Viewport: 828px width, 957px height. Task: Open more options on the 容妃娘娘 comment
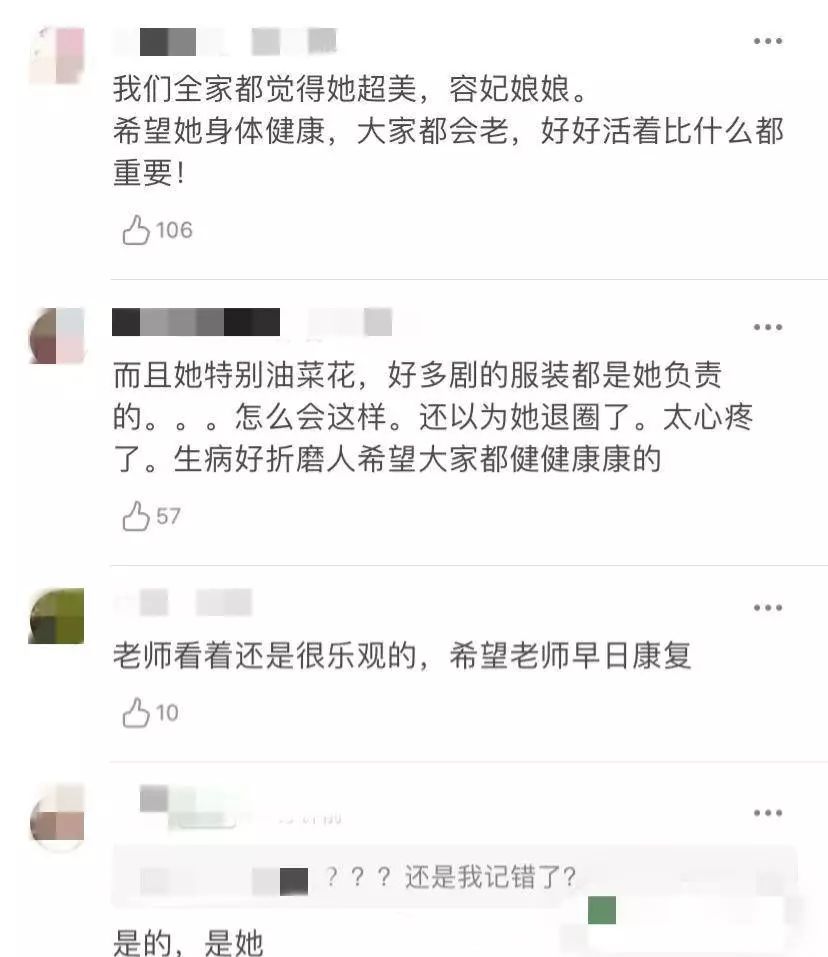tap(767, 41)
